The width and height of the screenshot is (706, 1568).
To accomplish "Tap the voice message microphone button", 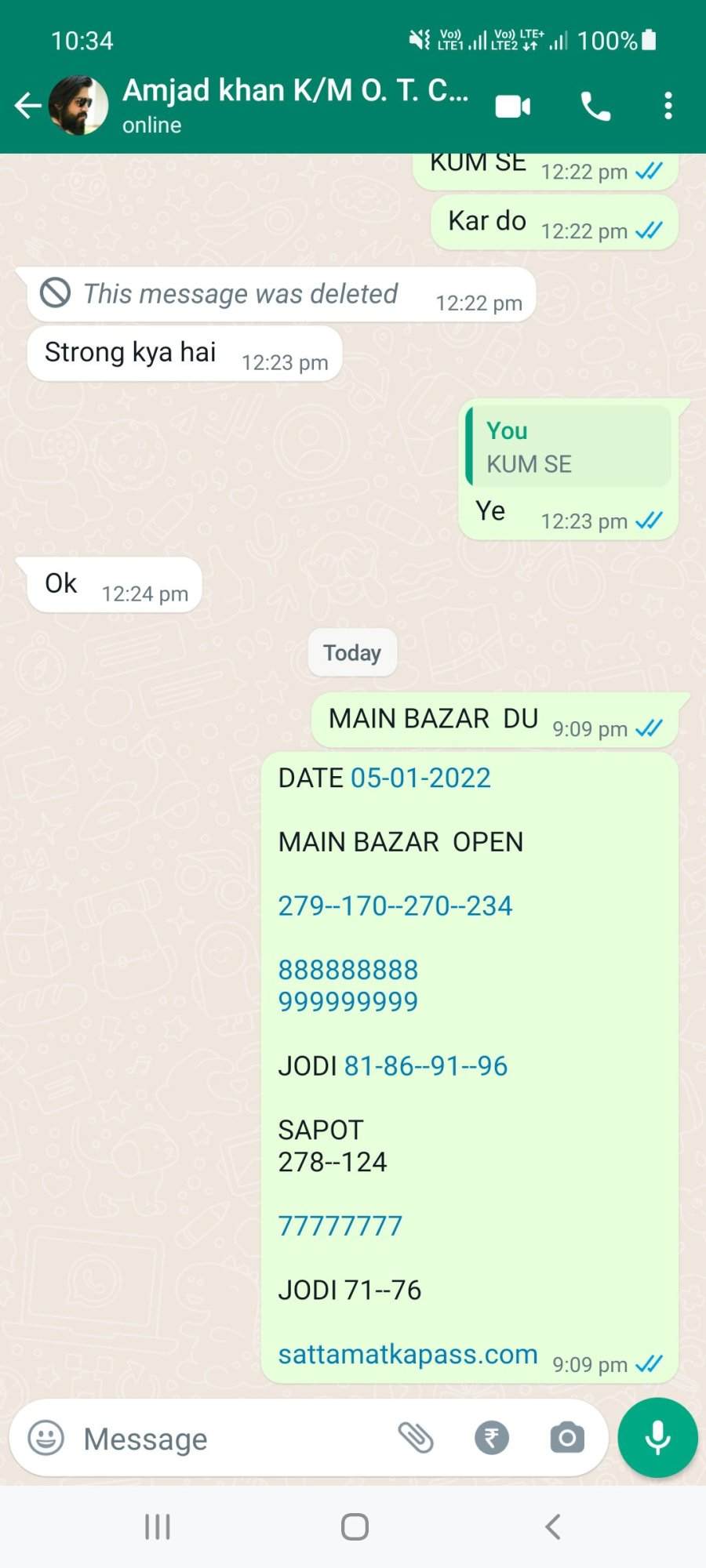I will pos(657,1438).
